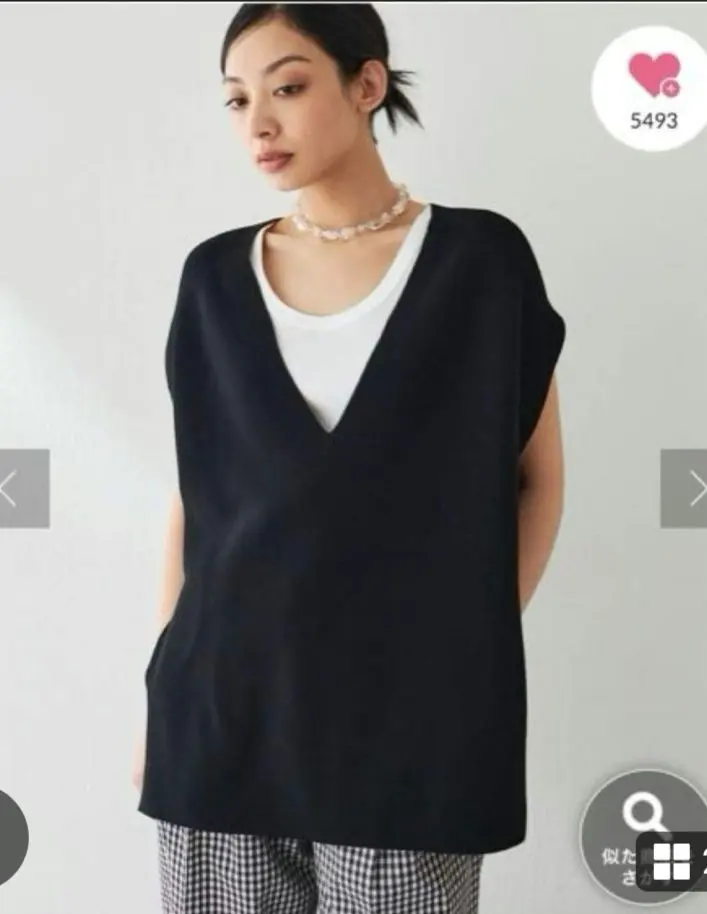Go back to the previous product photo
Image resolution: width=707 pixels, height=914 pixels.
(20, 488)
